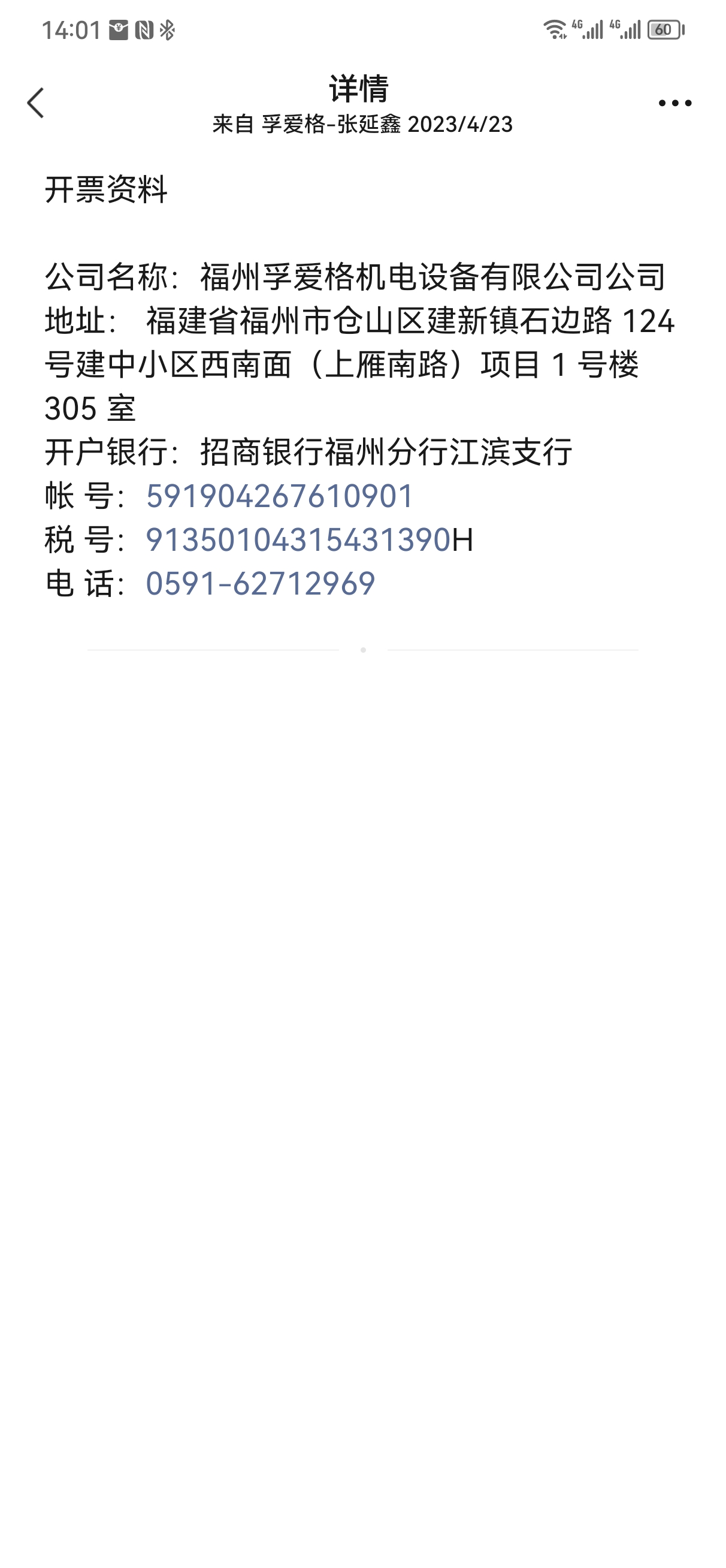
Task: Tap the phone number 0591-62712969
Action: click(x=260, y=583)
